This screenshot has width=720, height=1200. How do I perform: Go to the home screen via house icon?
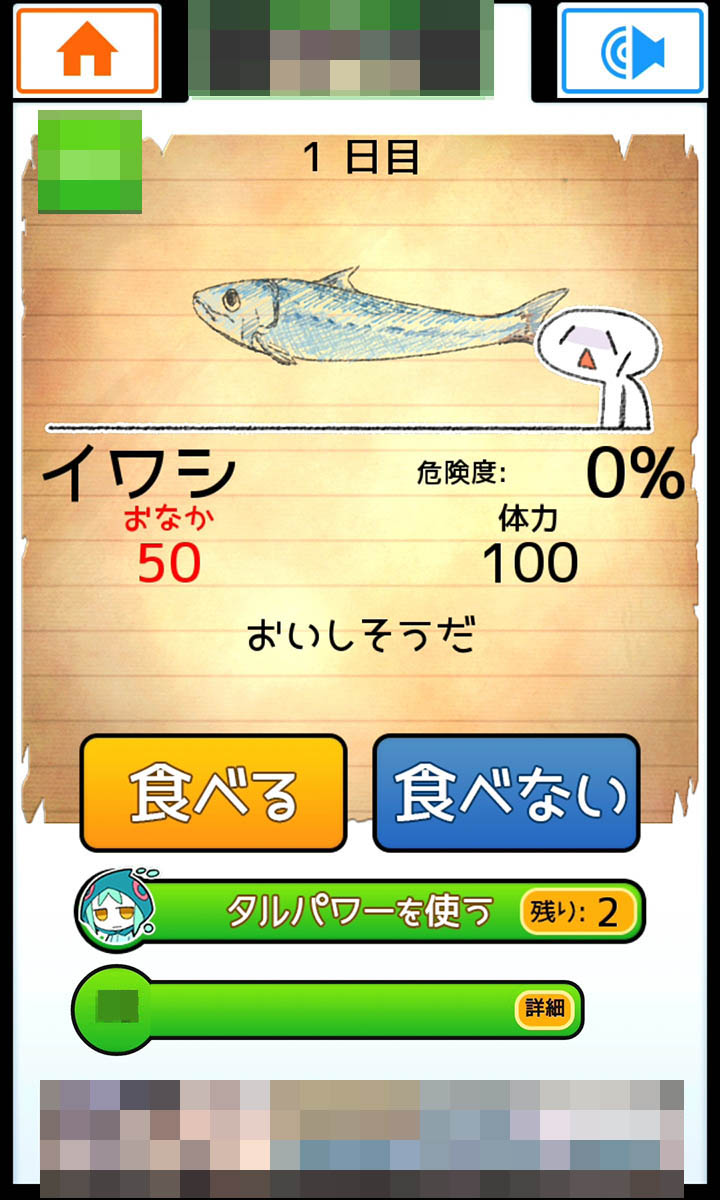(87, 52)
